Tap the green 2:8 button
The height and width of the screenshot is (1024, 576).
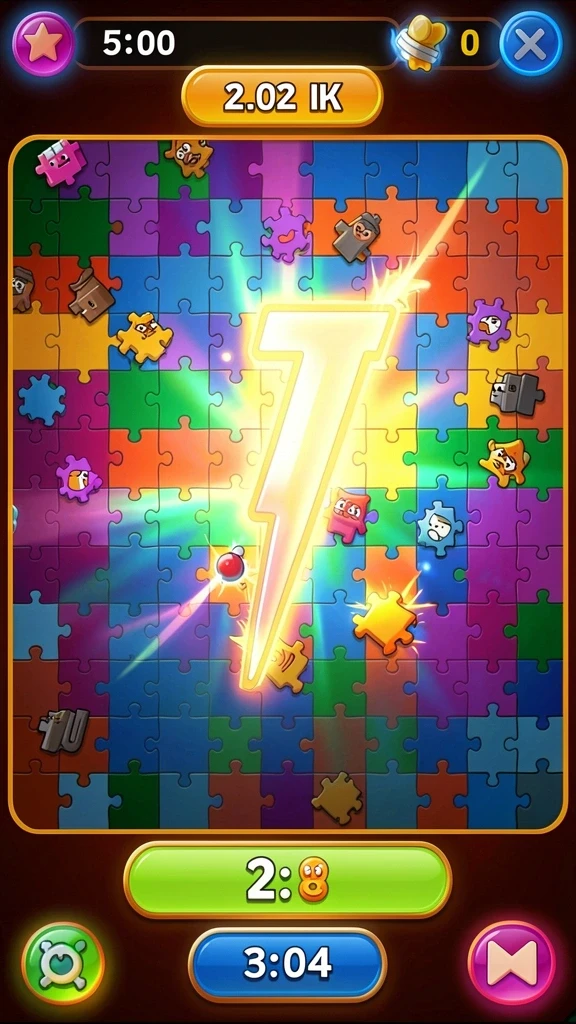pos(287,879)
